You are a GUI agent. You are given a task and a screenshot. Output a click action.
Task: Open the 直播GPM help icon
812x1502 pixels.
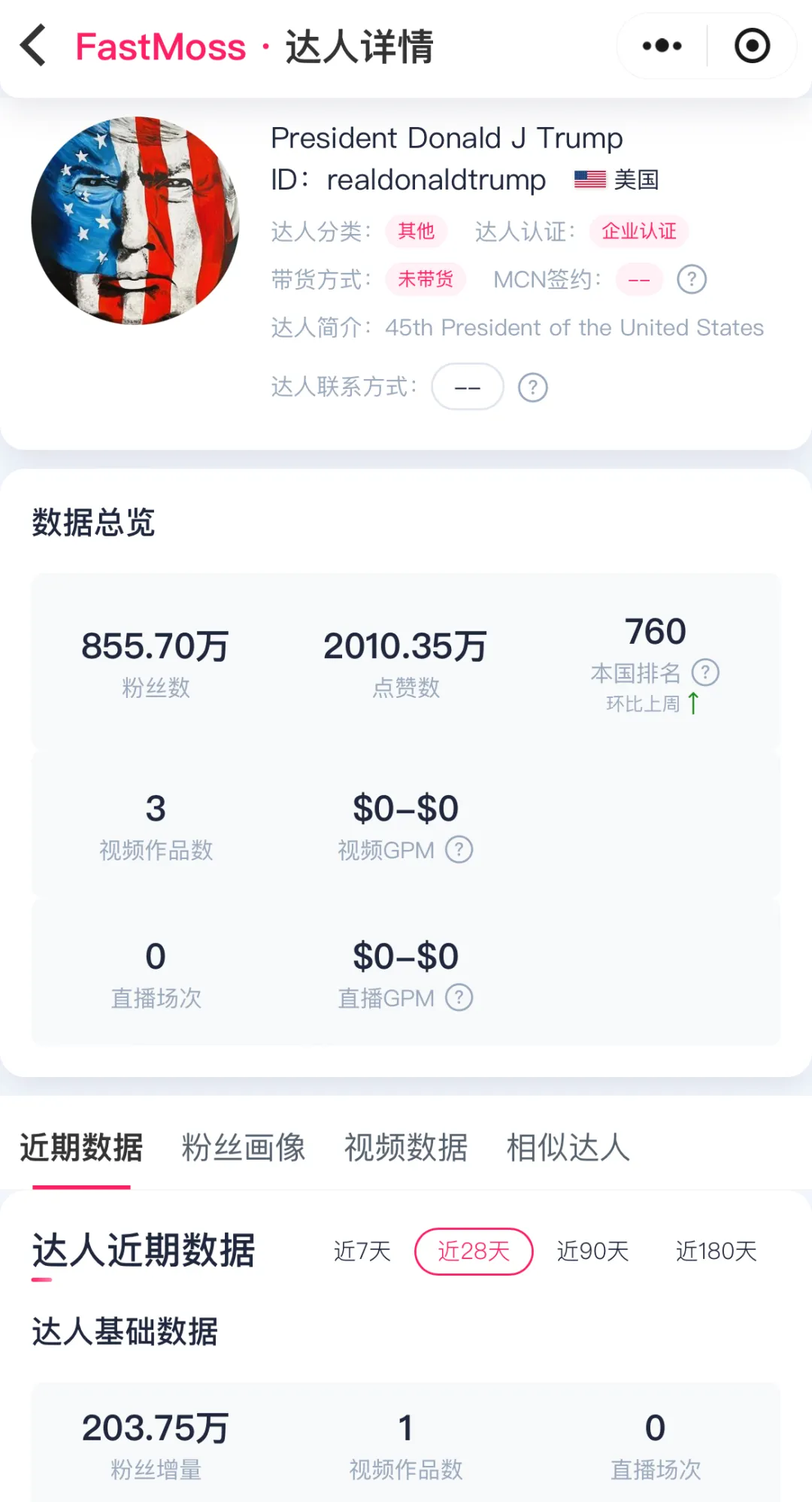[459, 997]
